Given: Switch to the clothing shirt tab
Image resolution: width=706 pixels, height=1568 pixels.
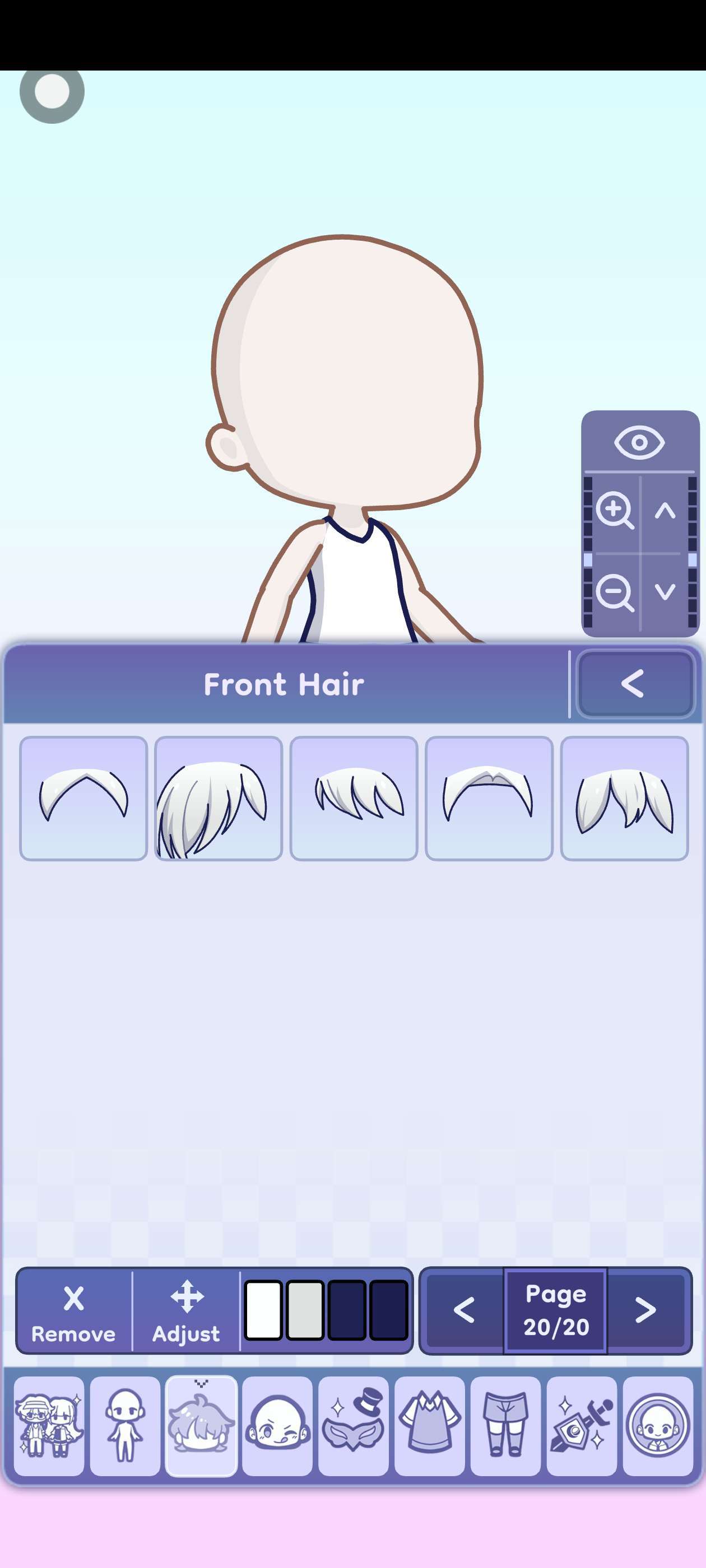Looking at the screenshot, I should pyautogui.click(x=429, y=1426).
